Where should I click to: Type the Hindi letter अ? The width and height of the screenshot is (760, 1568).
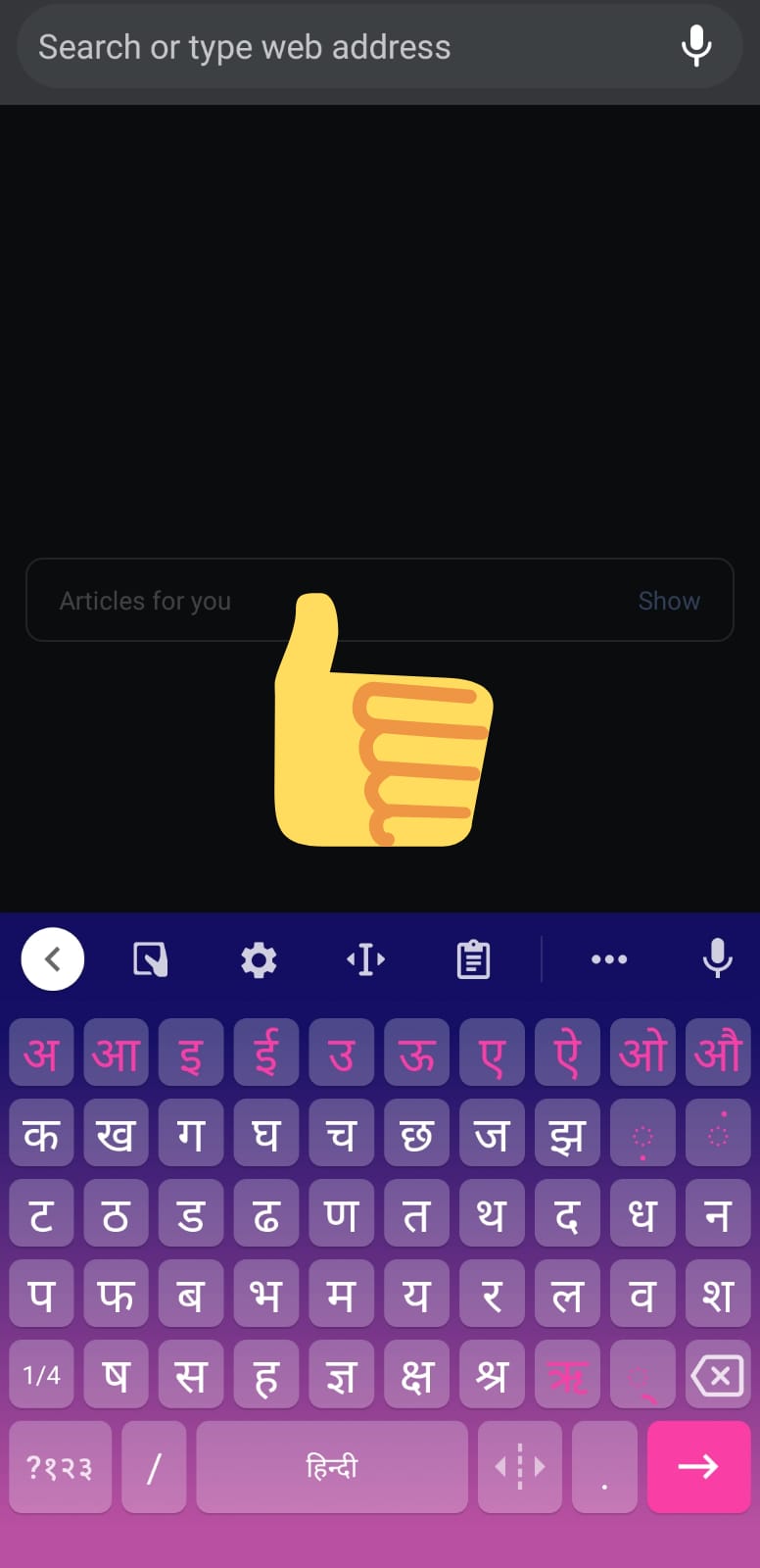coord(41,1053)
